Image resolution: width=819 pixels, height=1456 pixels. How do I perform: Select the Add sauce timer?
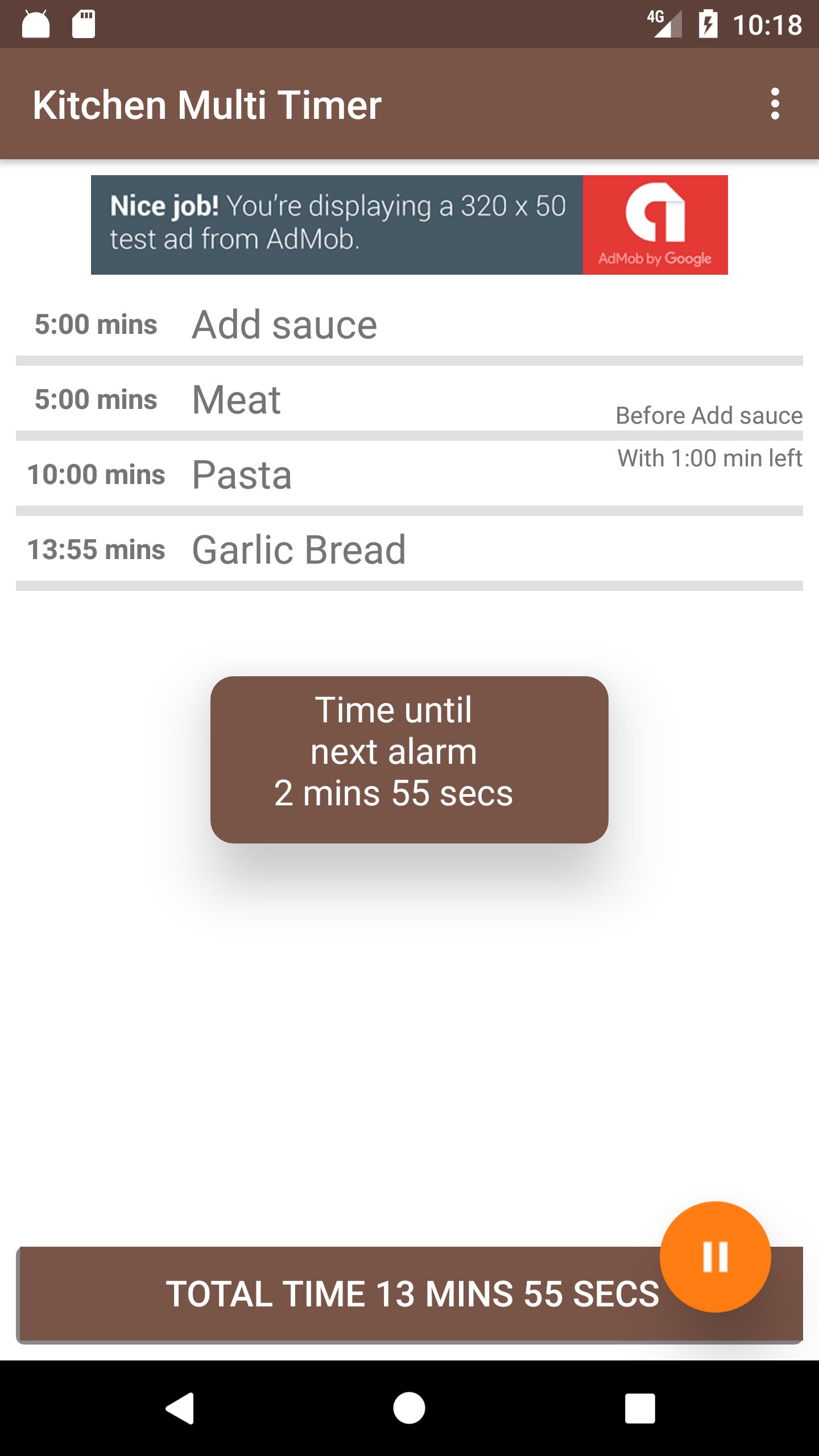pyautogui.click(x=283, y=323)
